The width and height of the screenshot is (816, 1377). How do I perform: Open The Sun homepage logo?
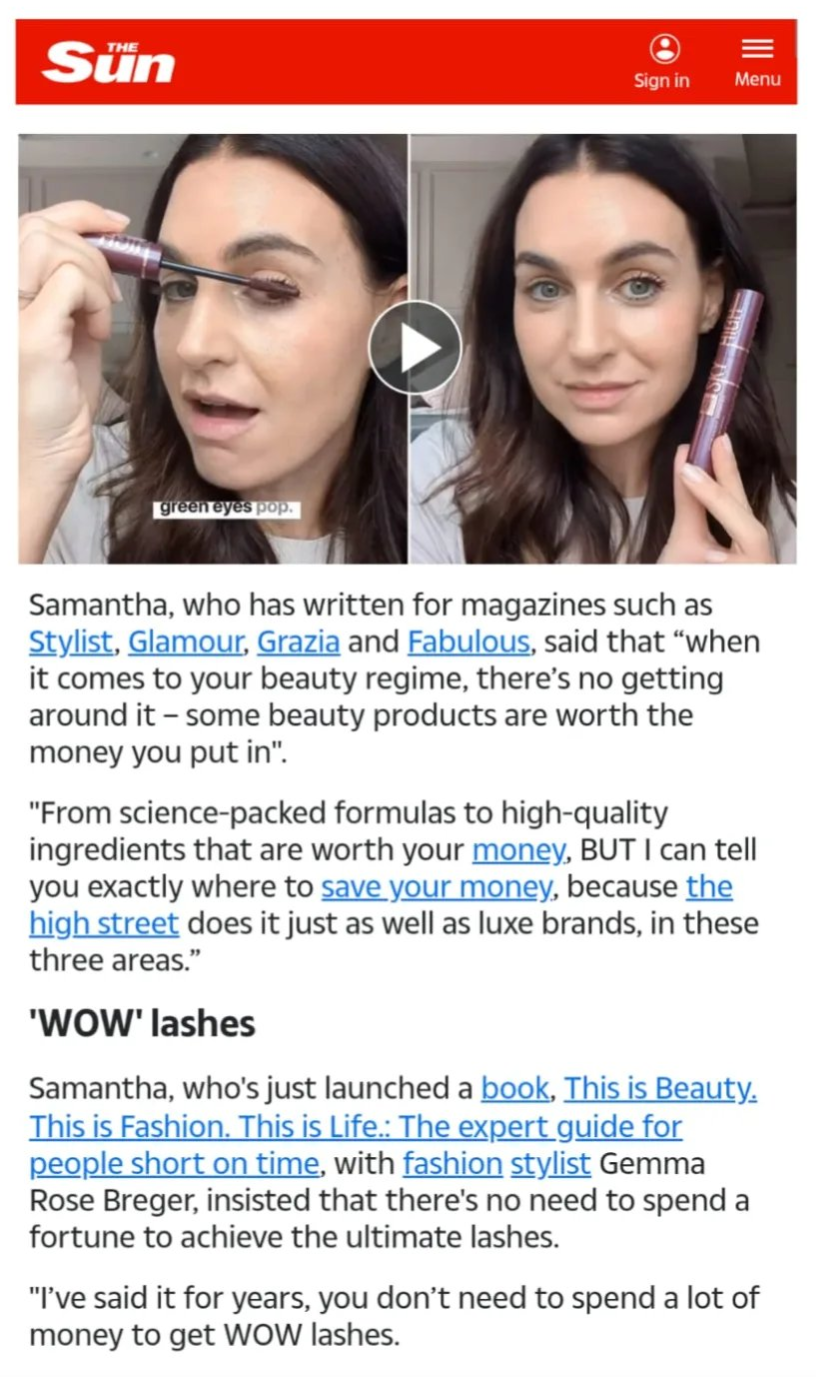108,62
